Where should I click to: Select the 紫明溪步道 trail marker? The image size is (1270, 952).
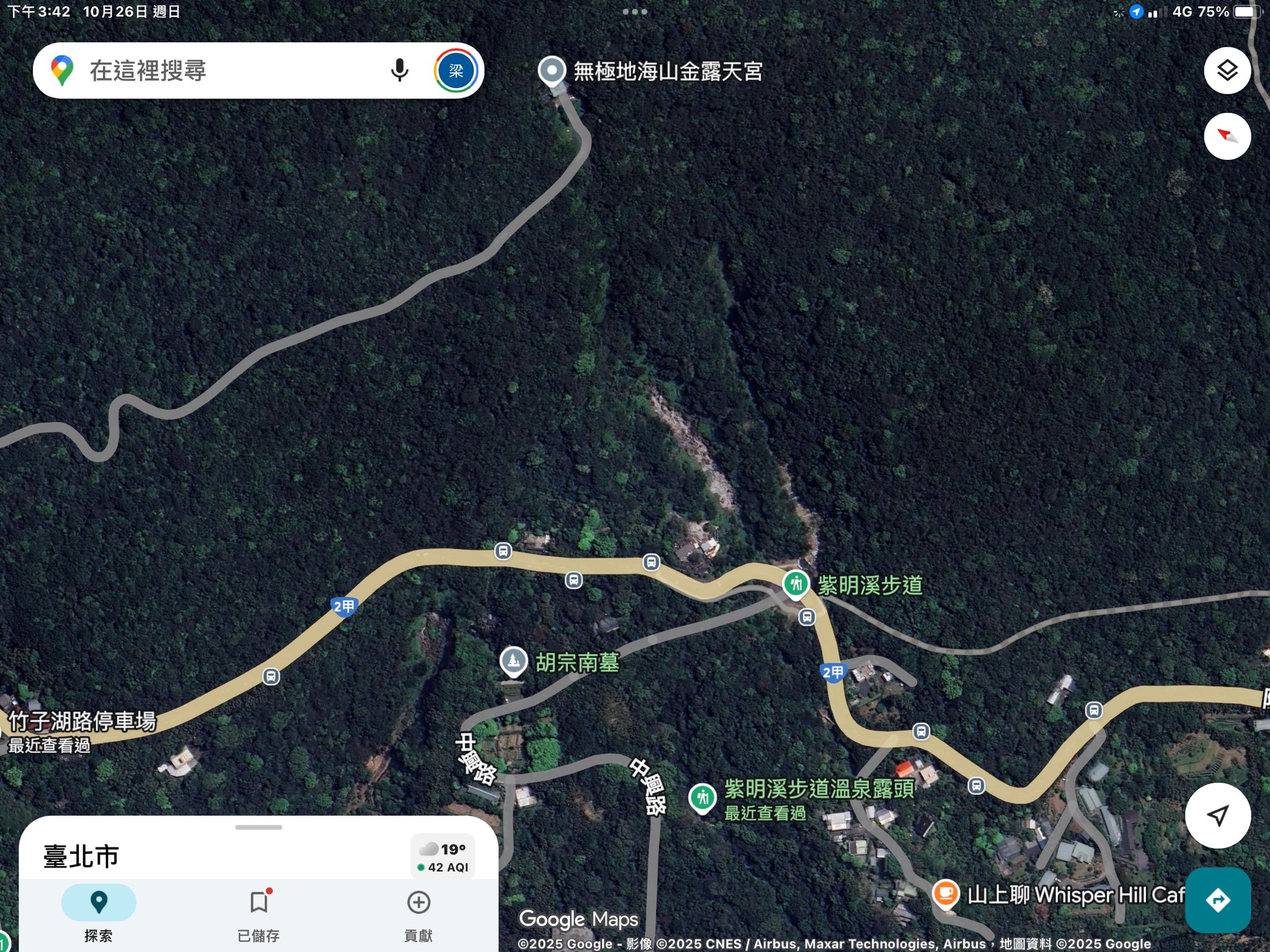click(x=796, y=584)
